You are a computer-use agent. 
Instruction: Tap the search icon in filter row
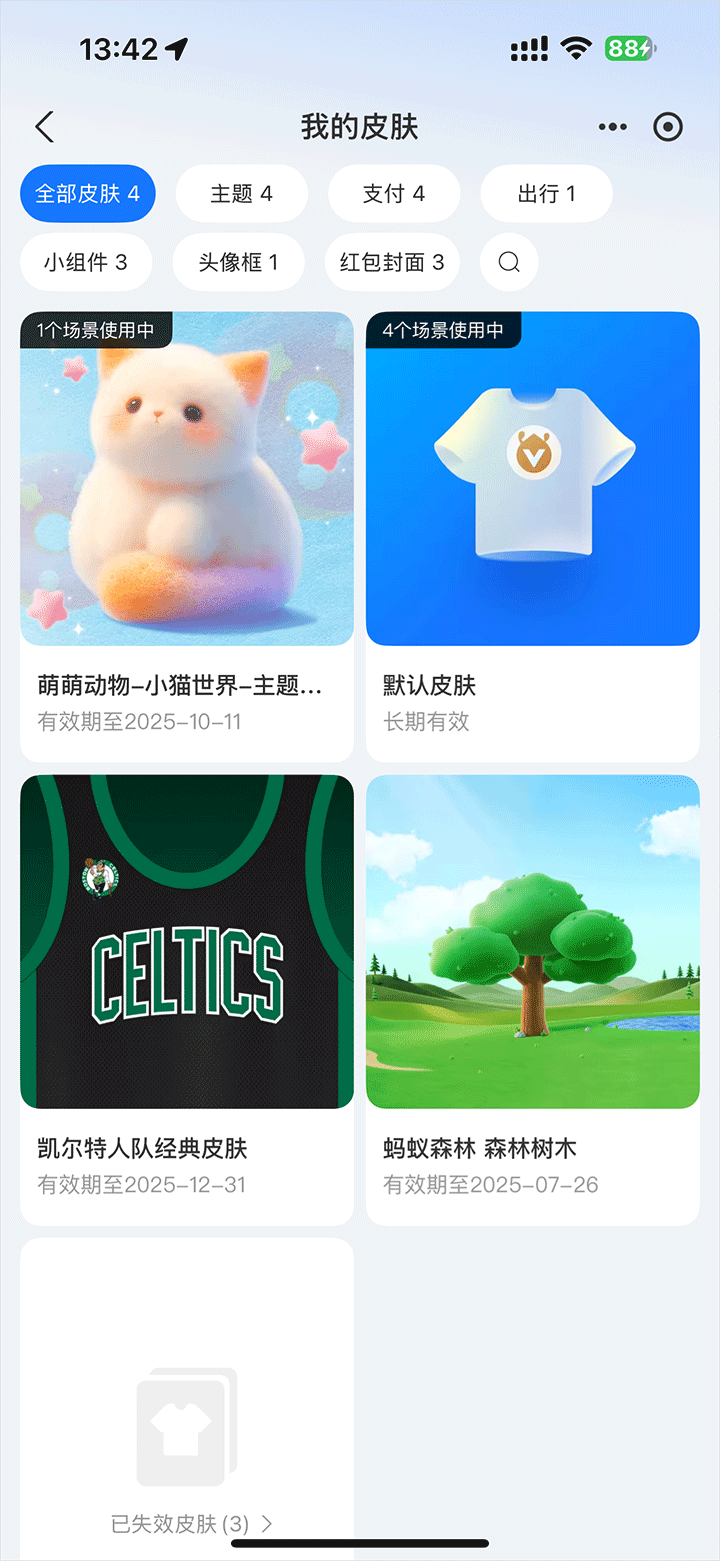(509, 262)
